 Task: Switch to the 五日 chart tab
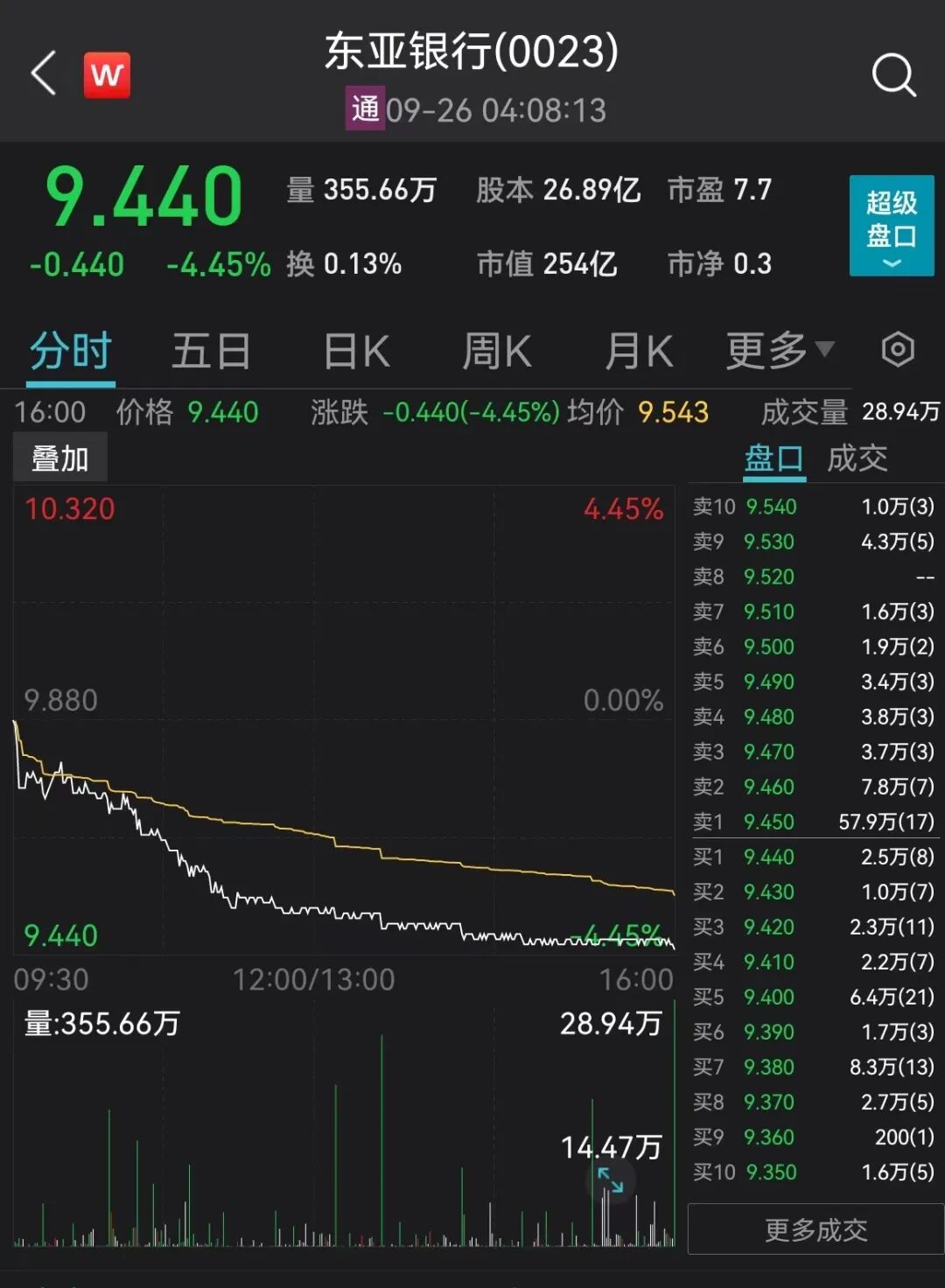[212, 352]
